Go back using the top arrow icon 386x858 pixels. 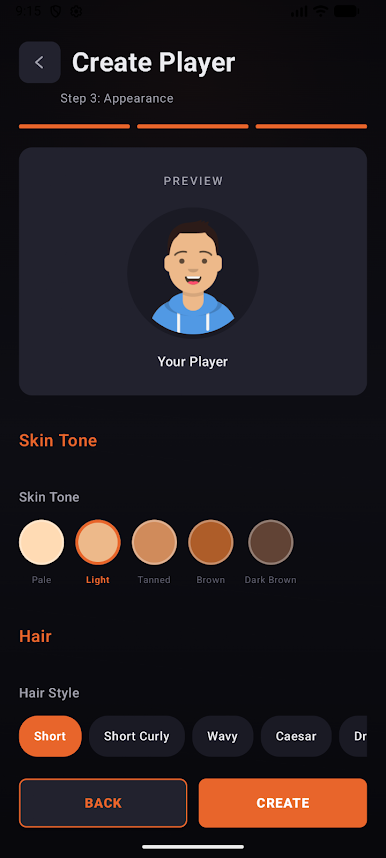39,62
